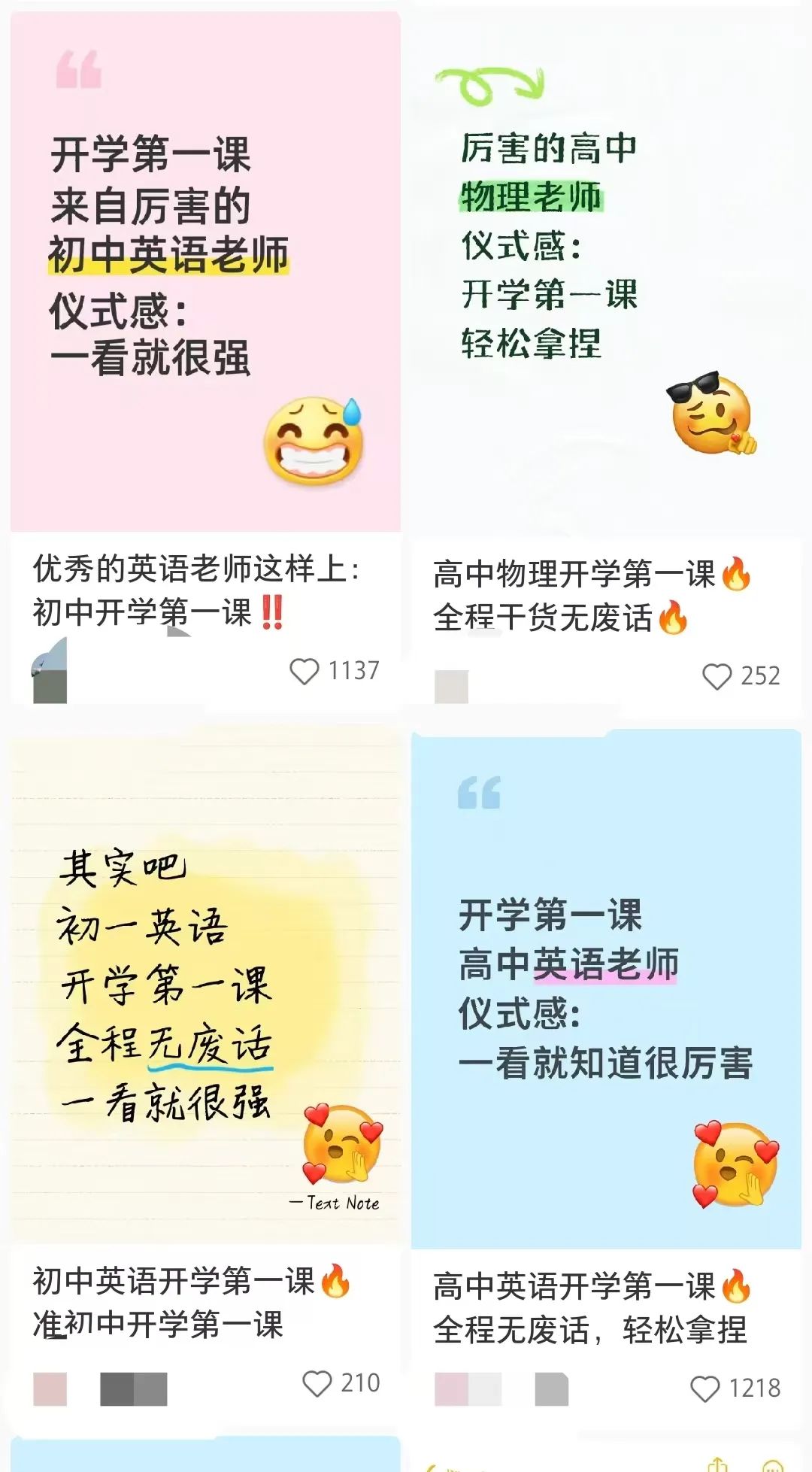
Task: Like the post with 1218 likes
Action: [704, 1389]
